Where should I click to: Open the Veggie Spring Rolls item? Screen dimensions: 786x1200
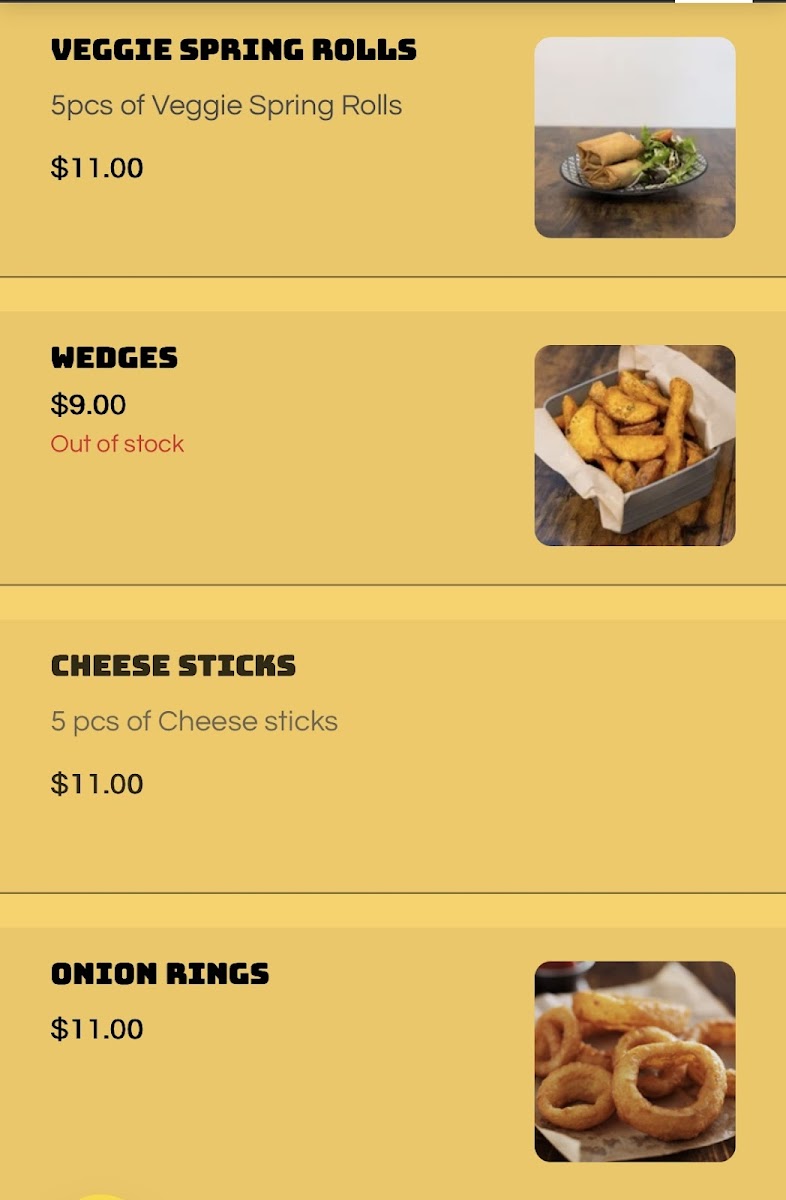click(233, 49)
